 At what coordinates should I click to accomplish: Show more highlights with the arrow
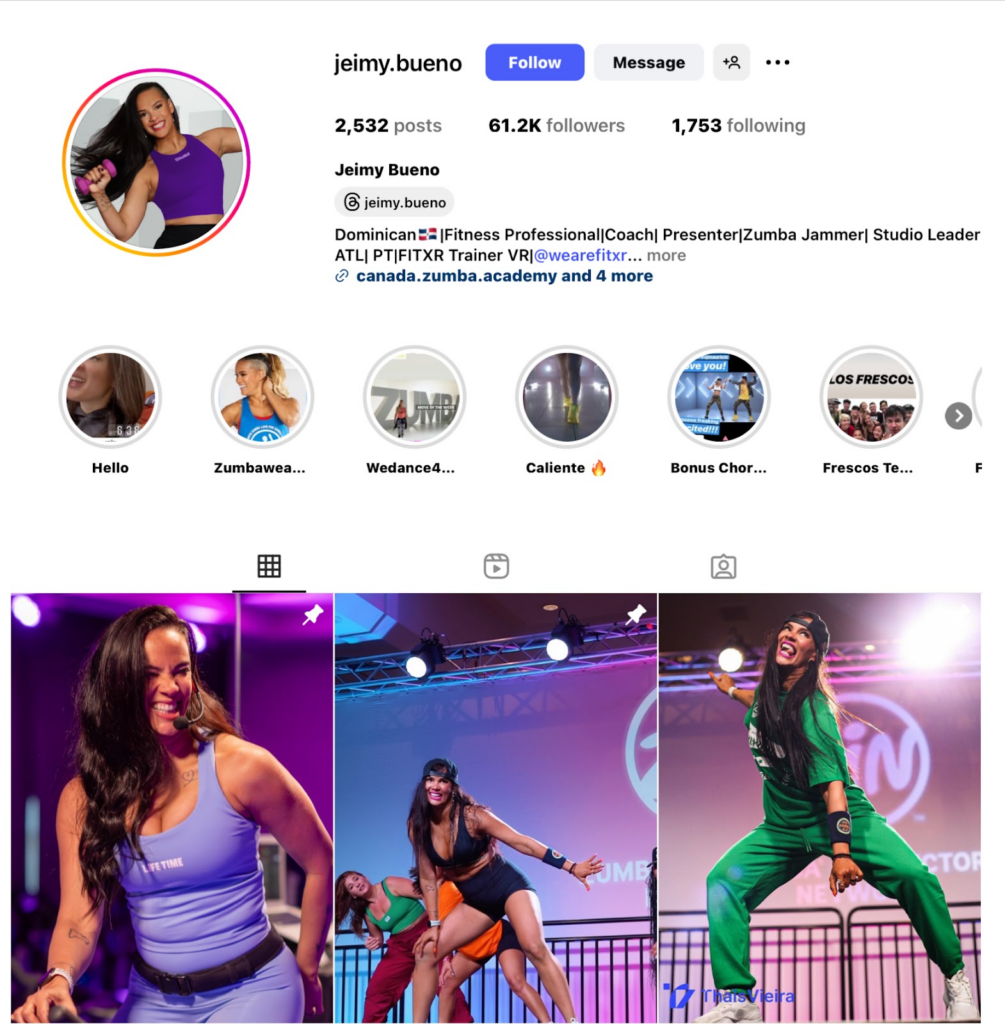958,415
